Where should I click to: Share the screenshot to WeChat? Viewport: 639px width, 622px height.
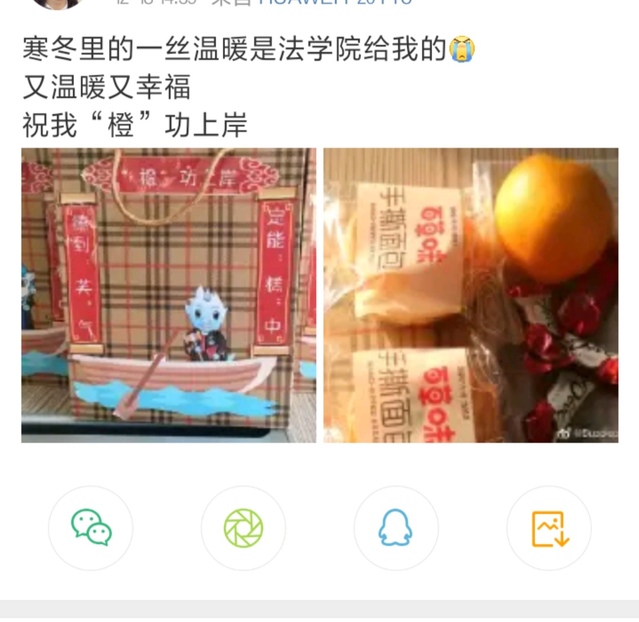point(91,527)
